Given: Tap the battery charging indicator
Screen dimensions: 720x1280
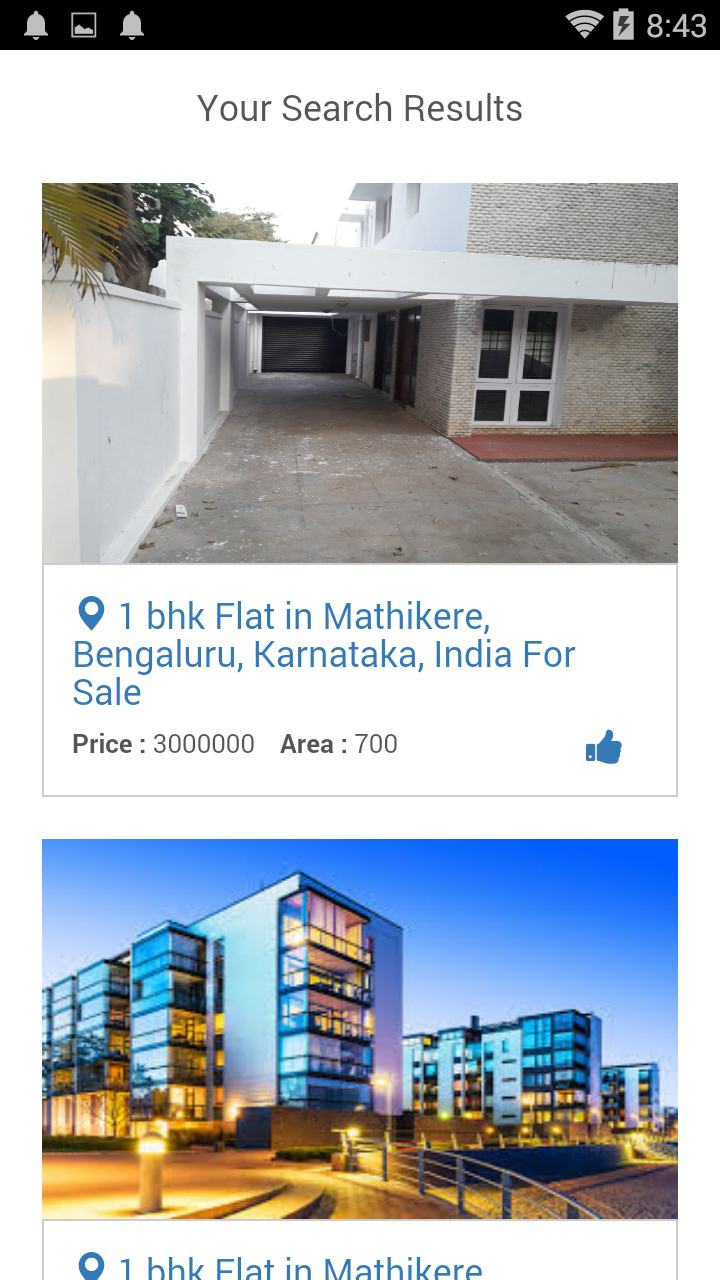Looking at the screenshot, I should (x=621, y=25).
